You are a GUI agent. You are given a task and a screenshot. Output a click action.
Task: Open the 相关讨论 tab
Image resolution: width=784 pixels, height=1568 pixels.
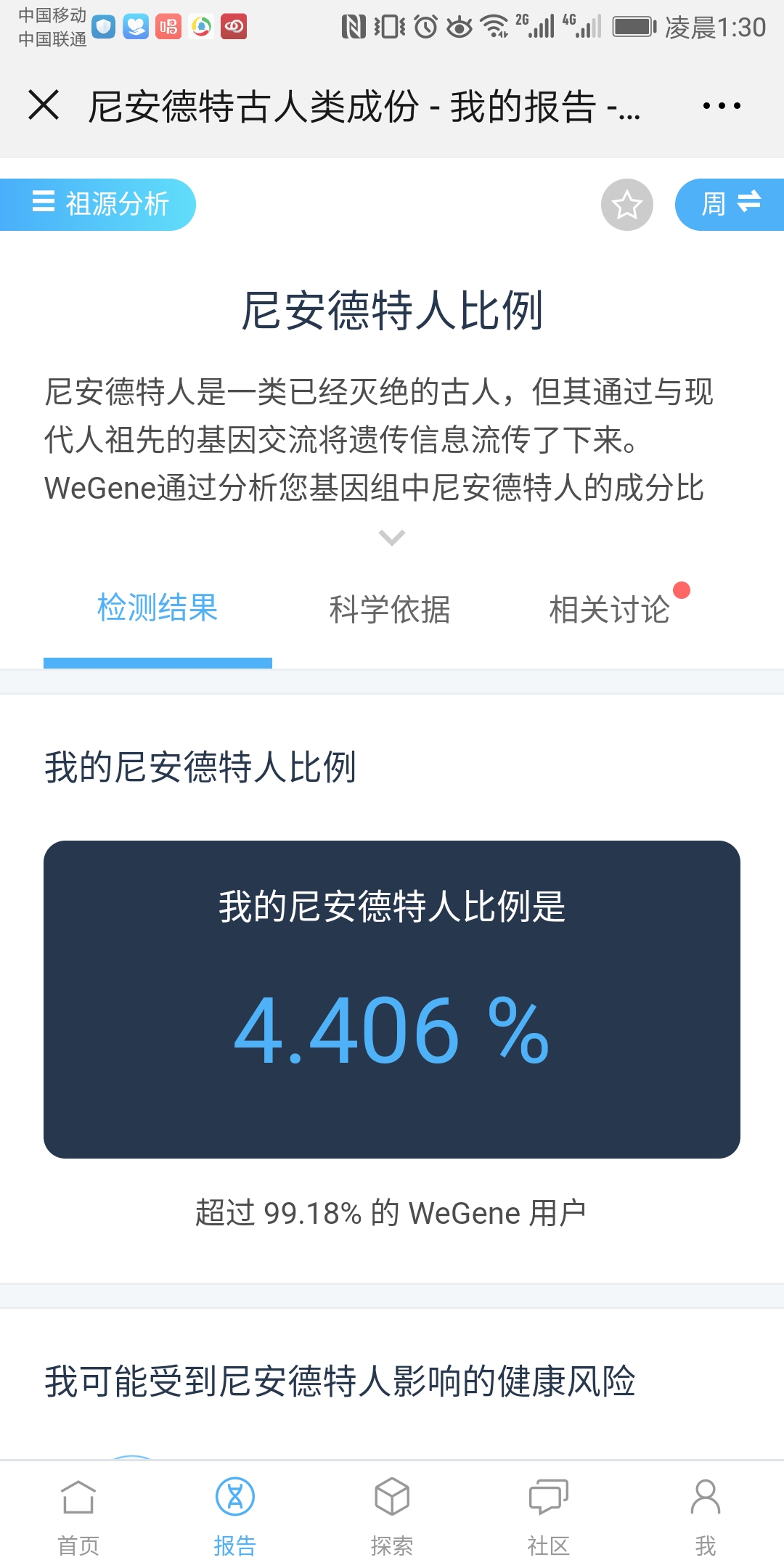click(x=610, y=610)
